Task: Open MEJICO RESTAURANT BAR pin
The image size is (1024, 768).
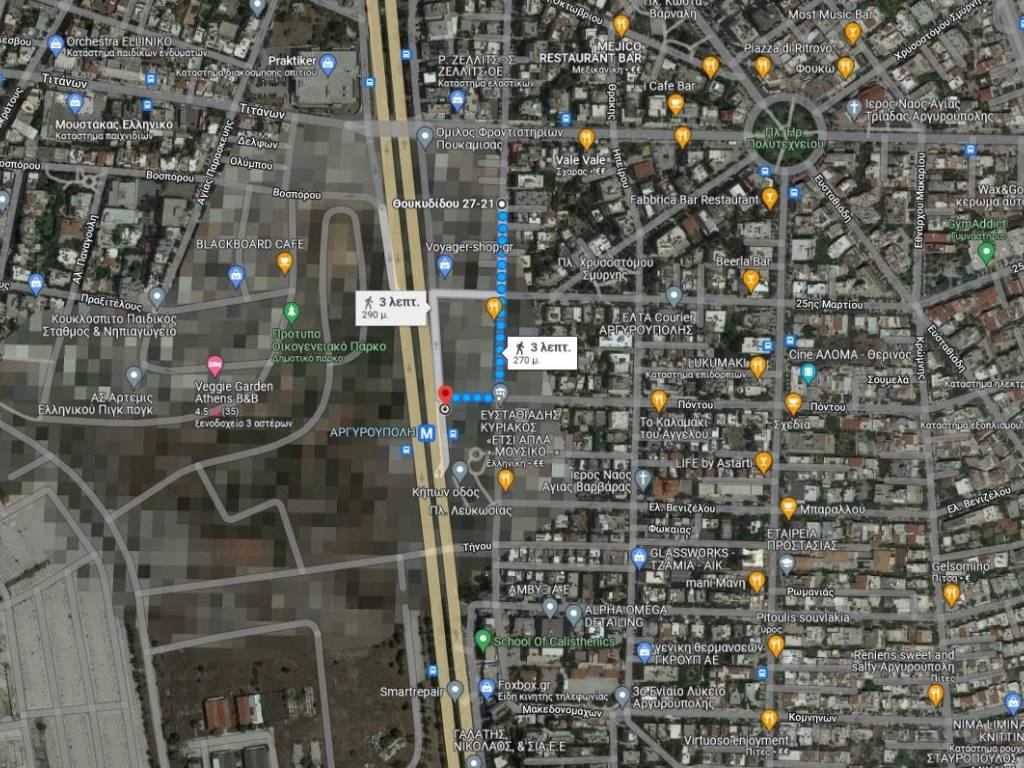Action: pos(621,25)
